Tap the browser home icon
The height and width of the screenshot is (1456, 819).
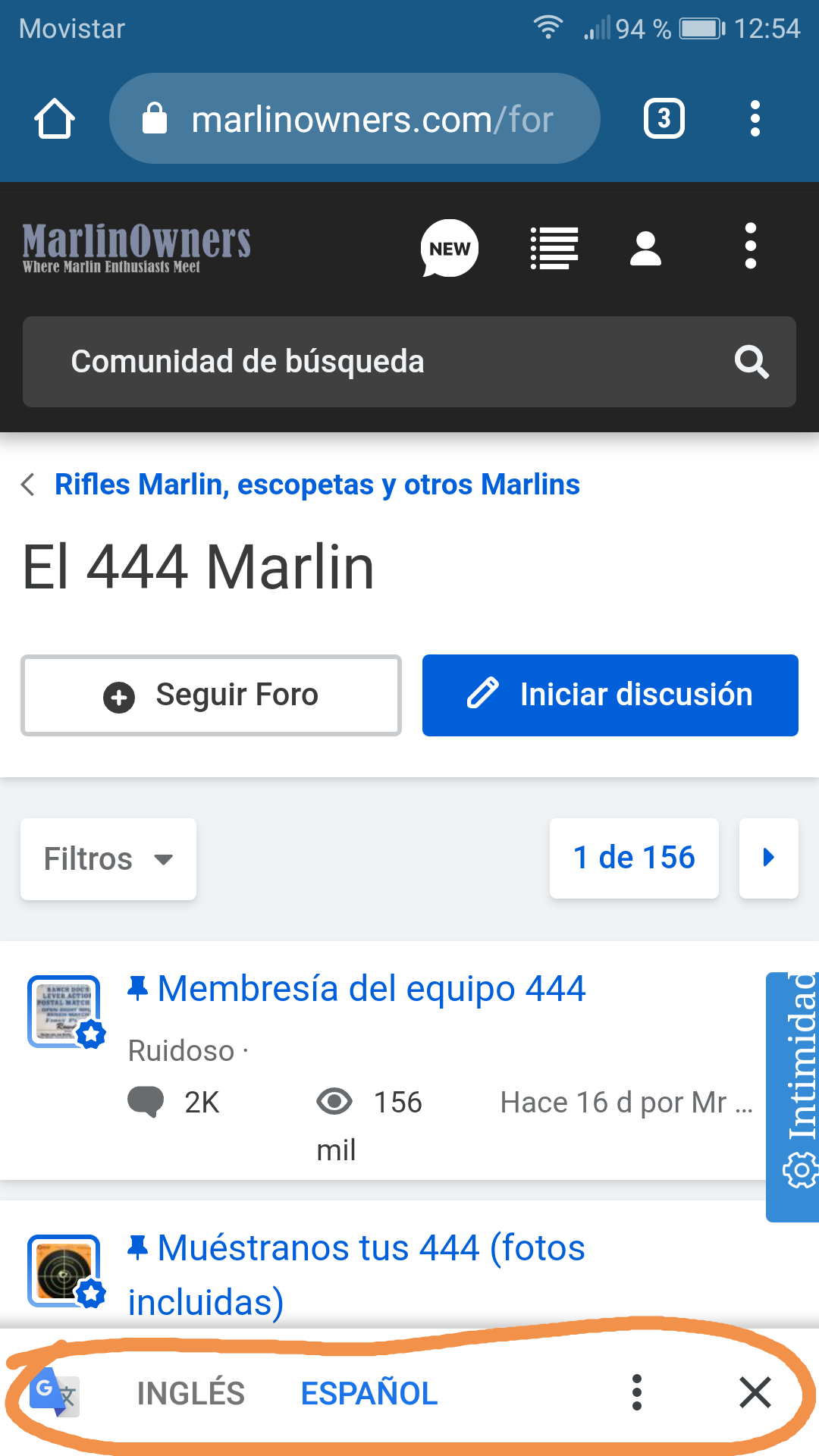click(55, 119)
